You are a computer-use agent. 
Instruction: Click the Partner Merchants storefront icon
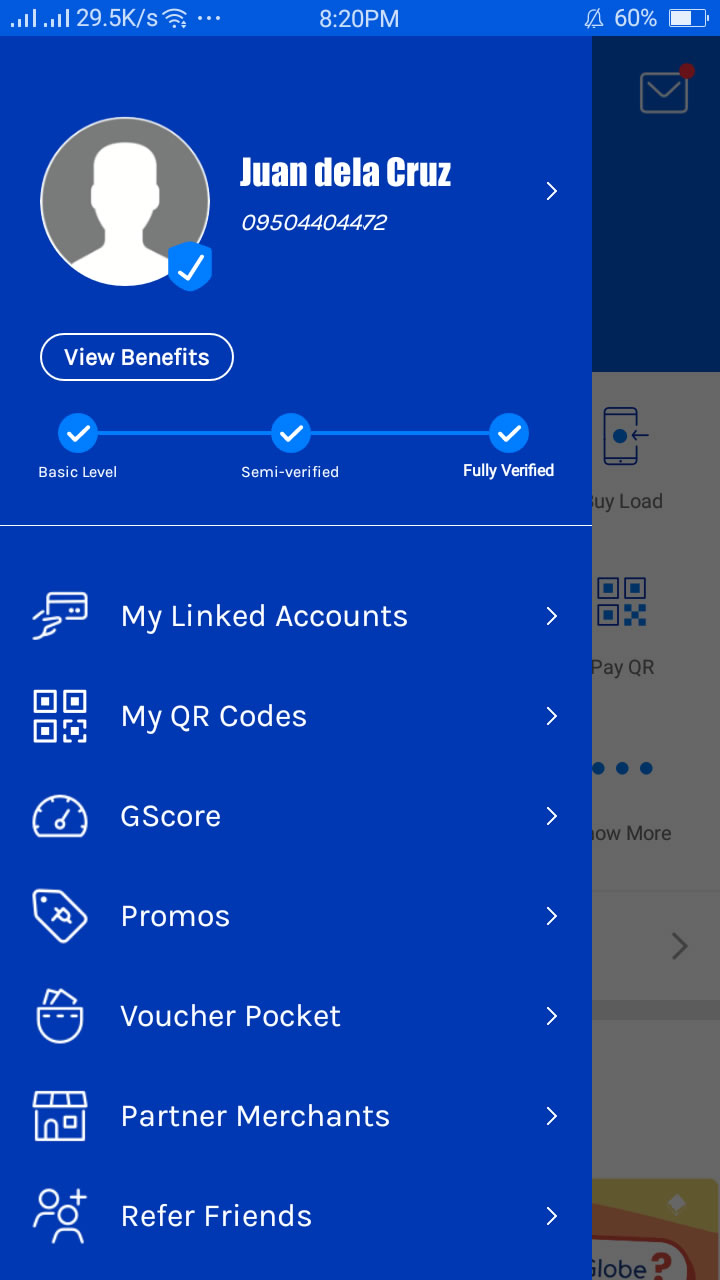coord(60,1116)
